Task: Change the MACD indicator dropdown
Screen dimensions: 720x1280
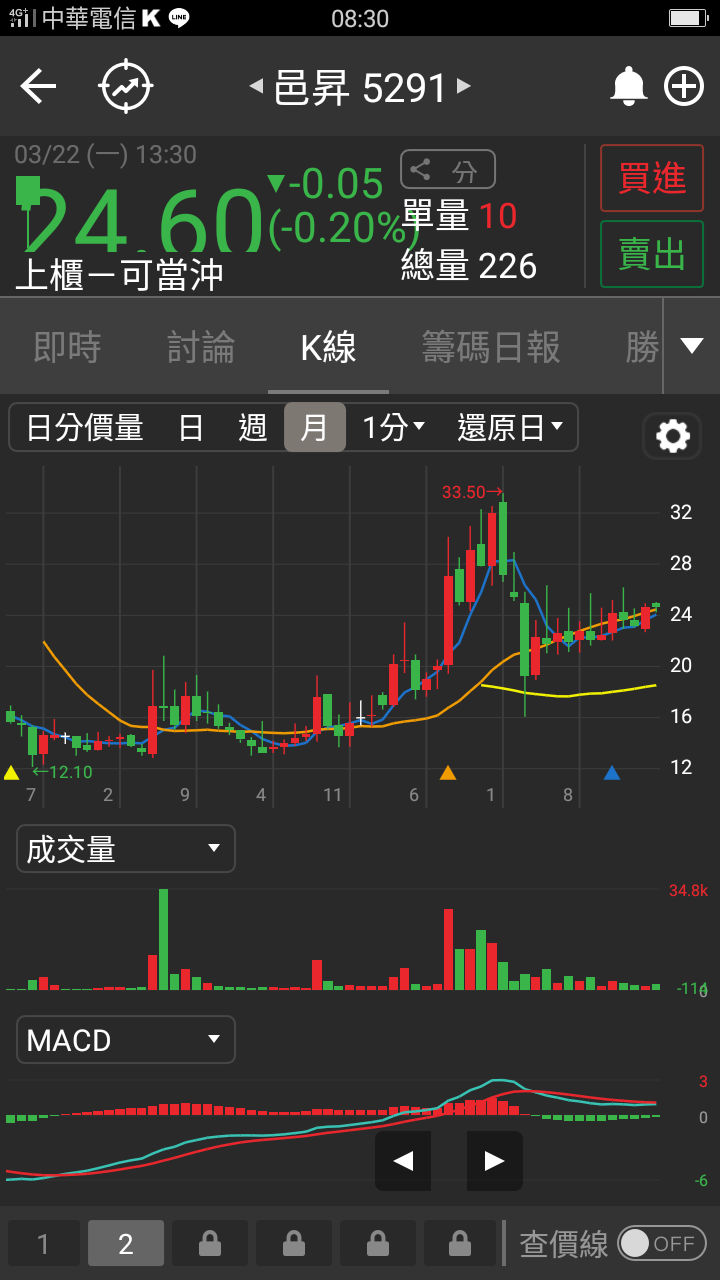Action: point(125,1040)
